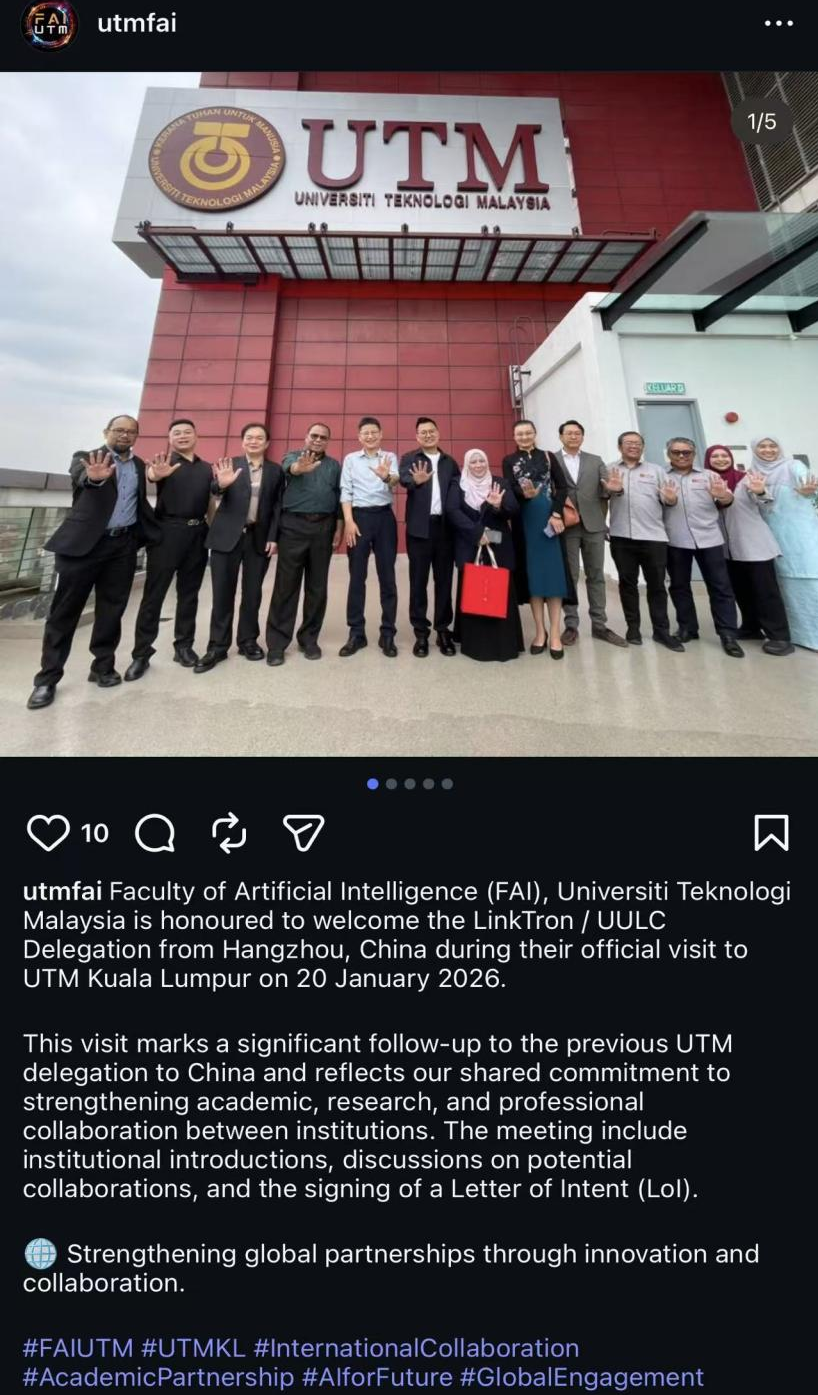Image resolution: width=818 pixels, height=1395 pixels.
Task: Open the #GlobalEngagement hashtag
Action: coord(581,1377)
